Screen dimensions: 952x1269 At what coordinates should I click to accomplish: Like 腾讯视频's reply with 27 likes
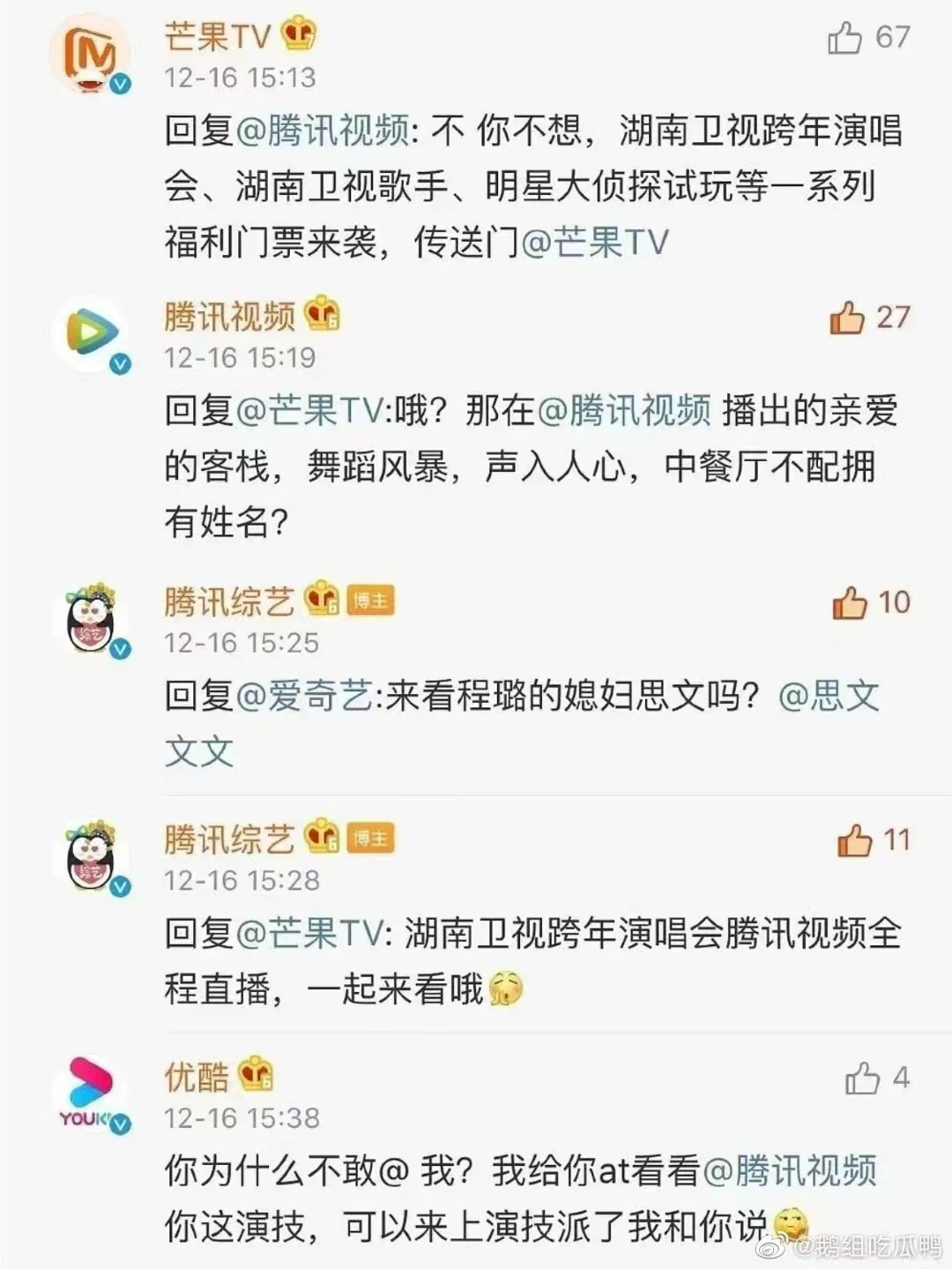tap(847, 317)
